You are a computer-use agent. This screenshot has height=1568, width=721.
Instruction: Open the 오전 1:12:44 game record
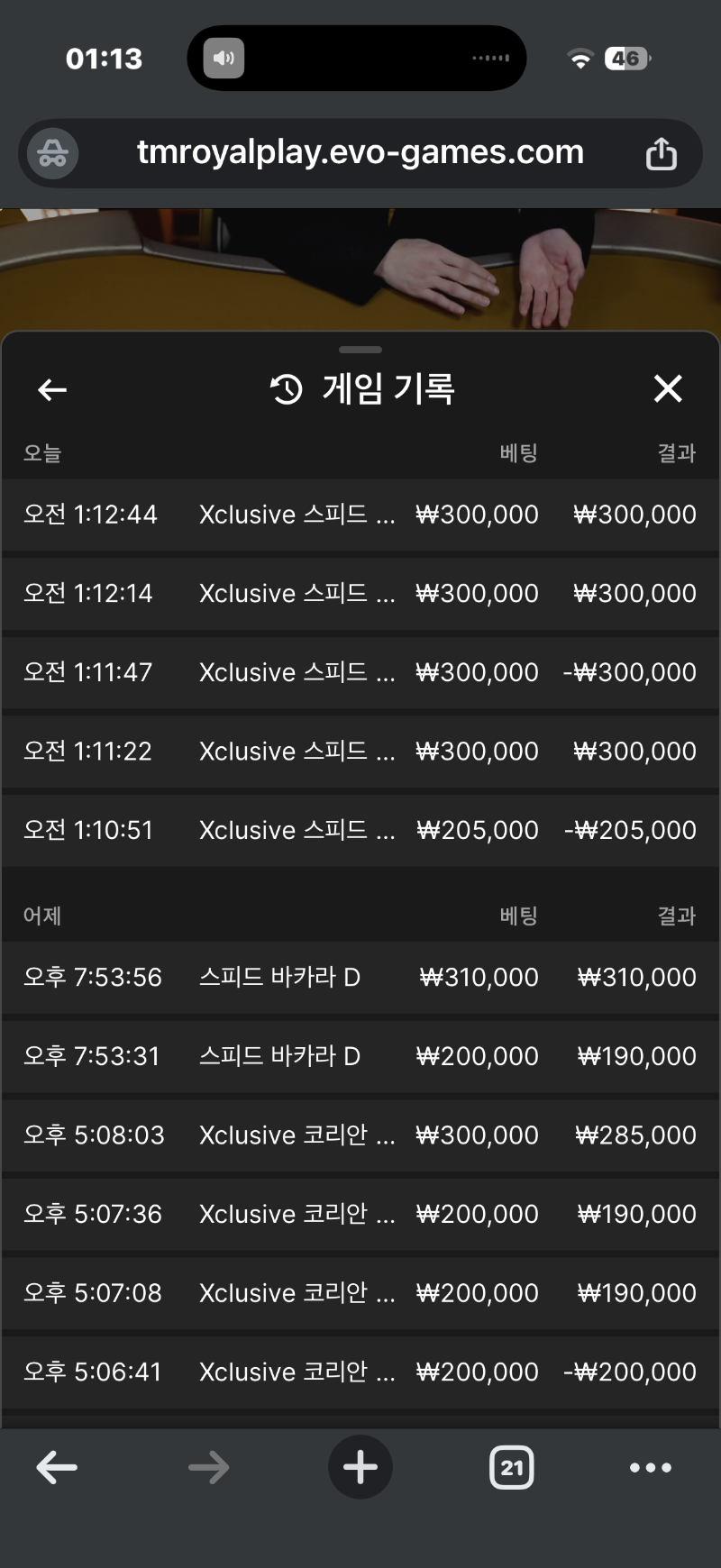[x=360, y=515]
